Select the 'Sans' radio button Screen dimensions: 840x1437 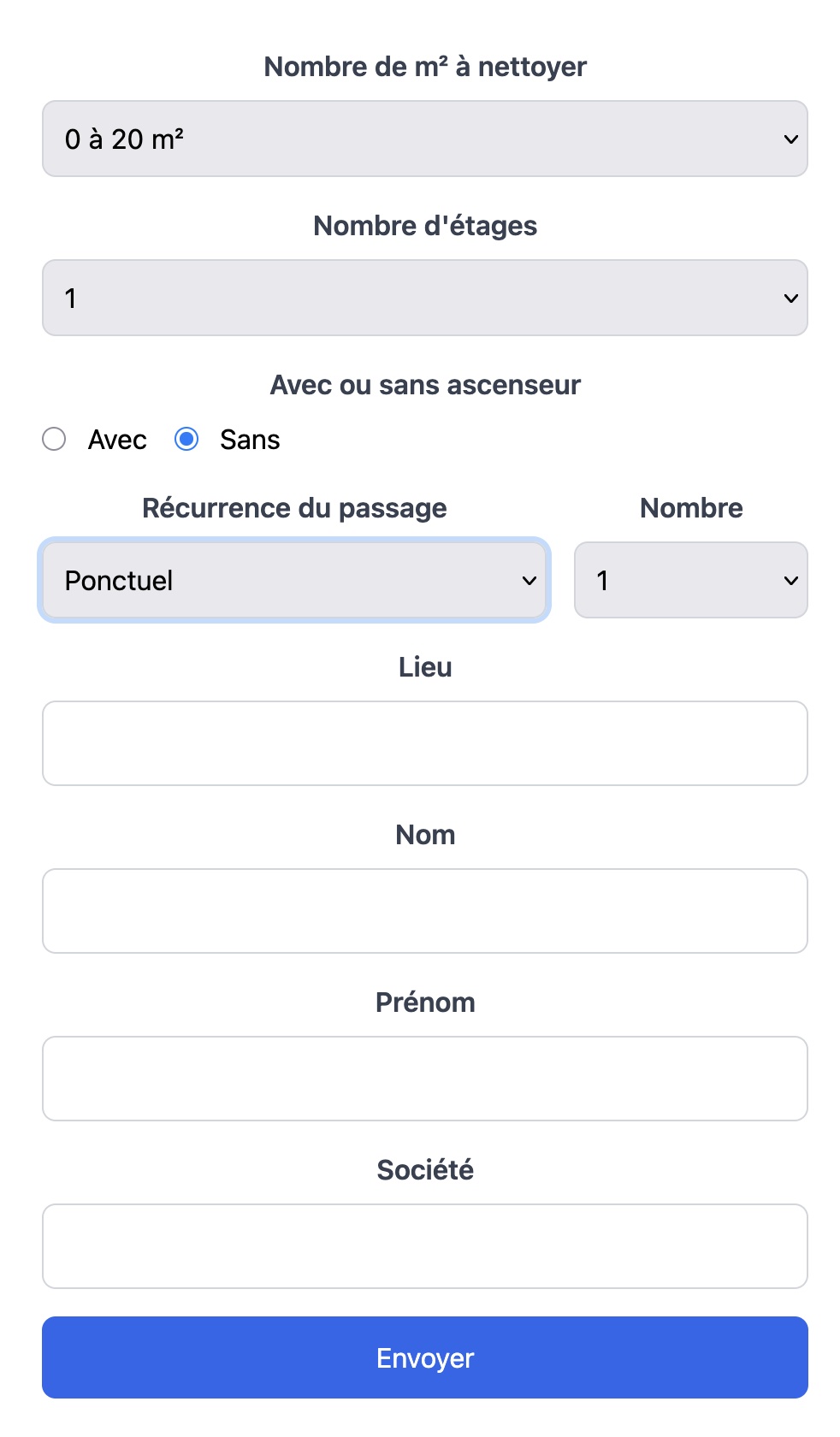pos(186,439)
